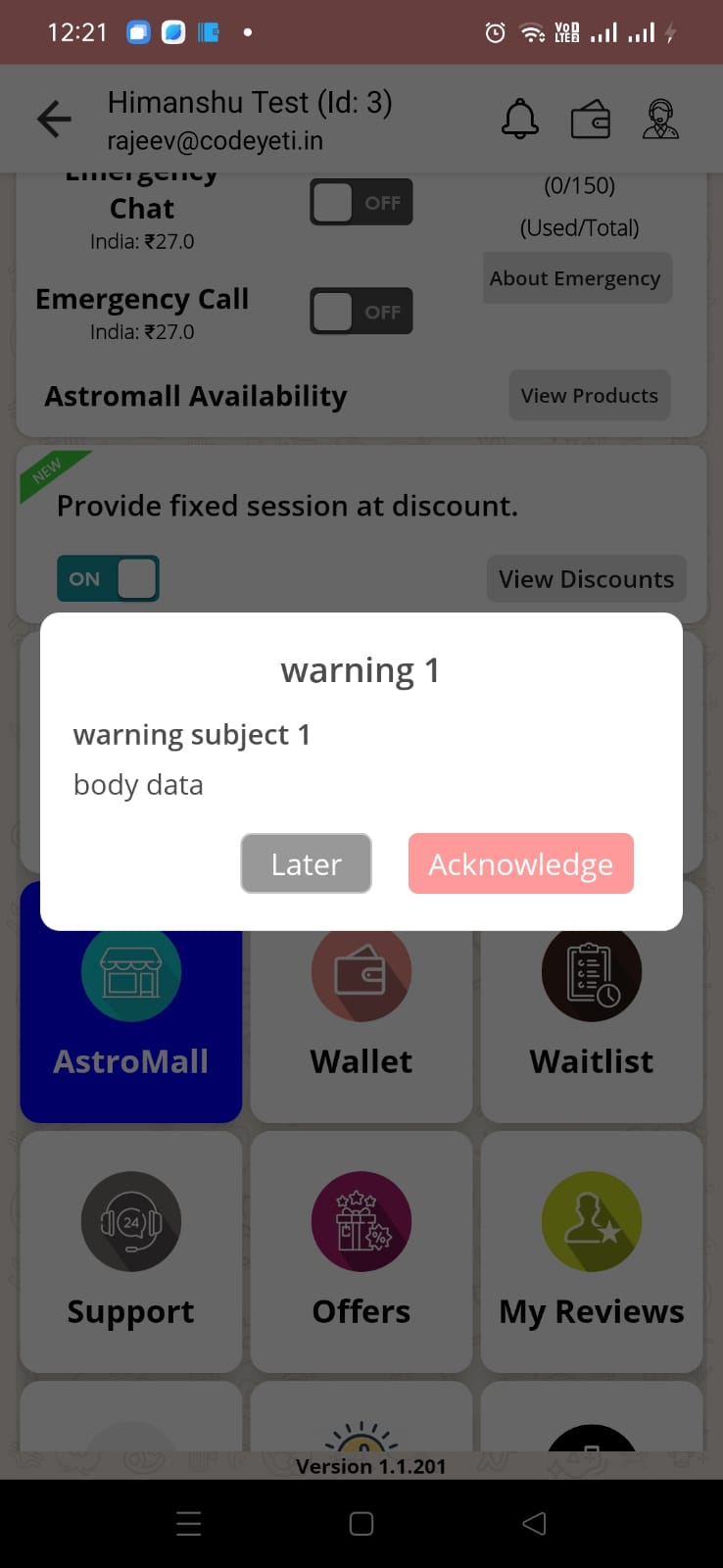The width and height of the screenshot is (723, 1568).
Task: Open the Support tile
Action: (131, 1251)
